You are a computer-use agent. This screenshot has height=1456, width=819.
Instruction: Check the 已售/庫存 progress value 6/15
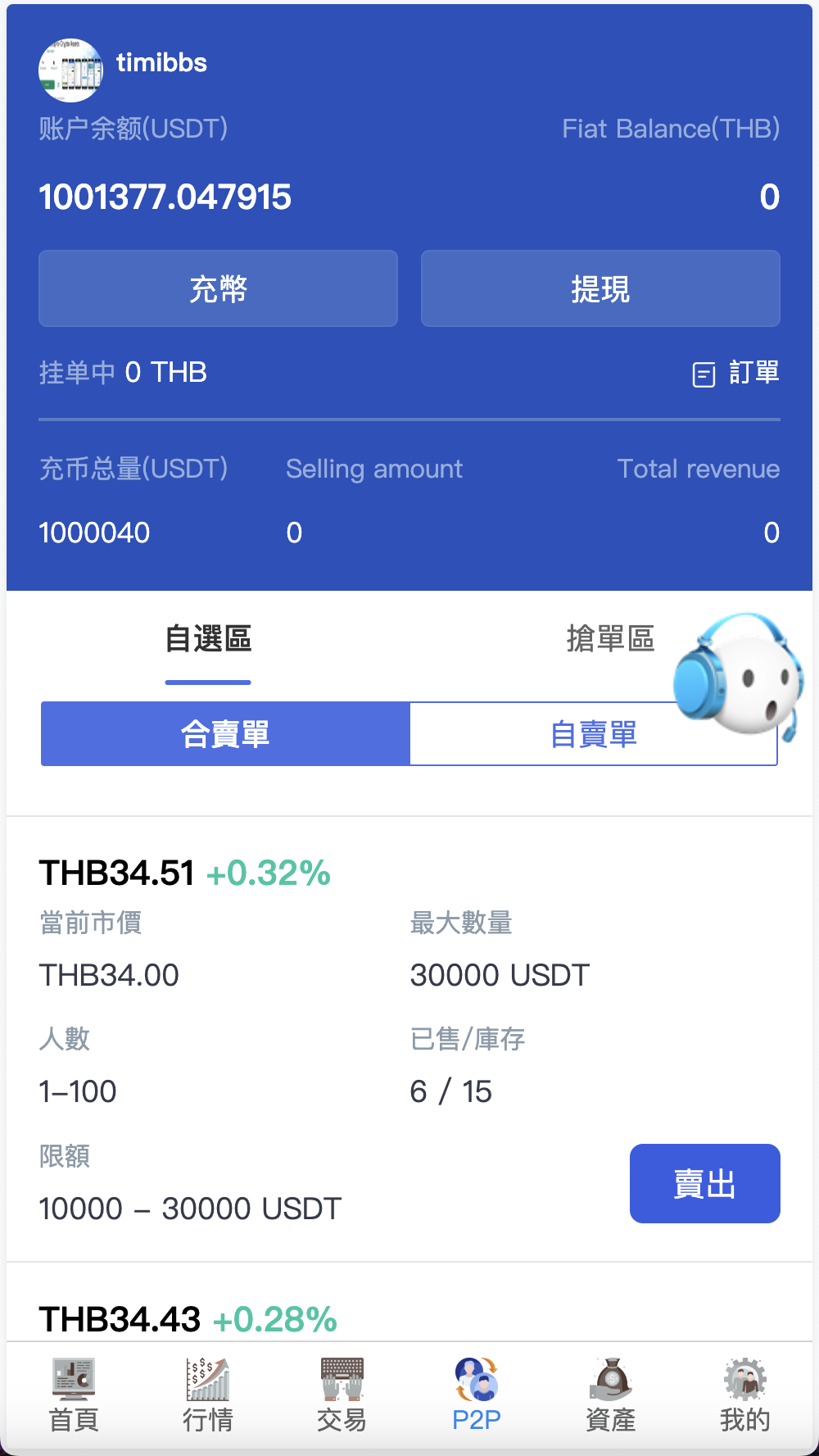tap(450, 1091)
